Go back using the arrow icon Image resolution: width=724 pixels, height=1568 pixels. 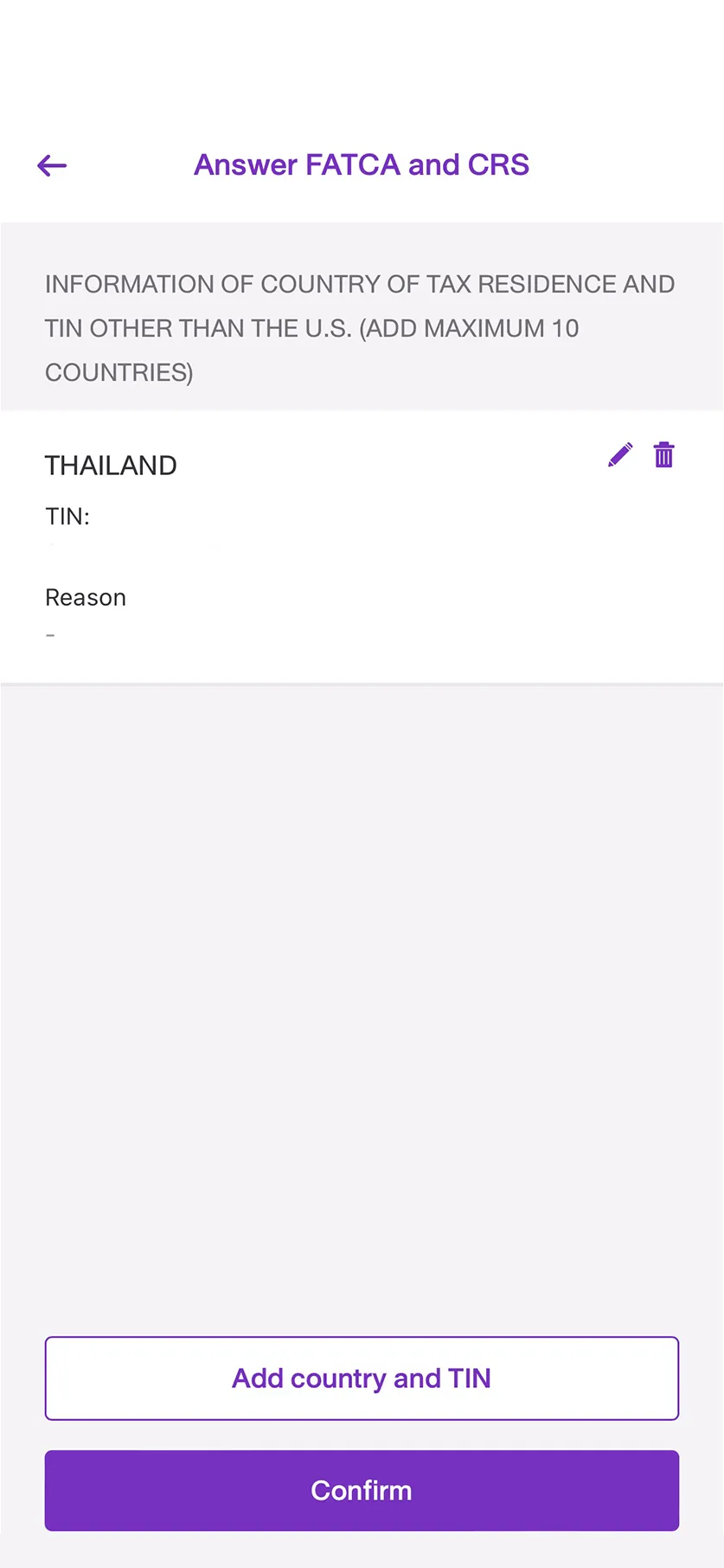pos(52,165)
